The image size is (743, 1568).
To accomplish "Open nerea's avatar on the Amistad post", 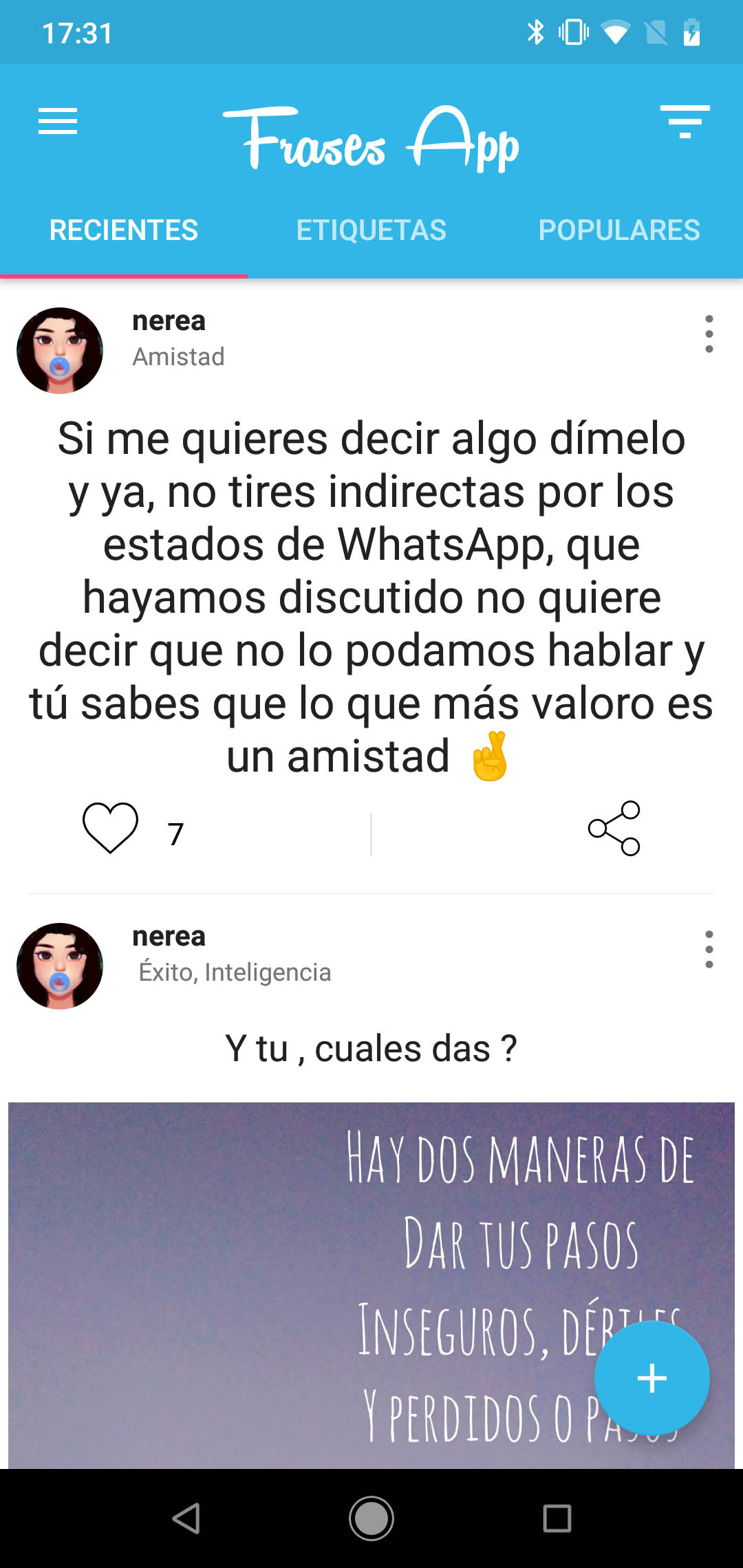I will click(x=60, y=351).
